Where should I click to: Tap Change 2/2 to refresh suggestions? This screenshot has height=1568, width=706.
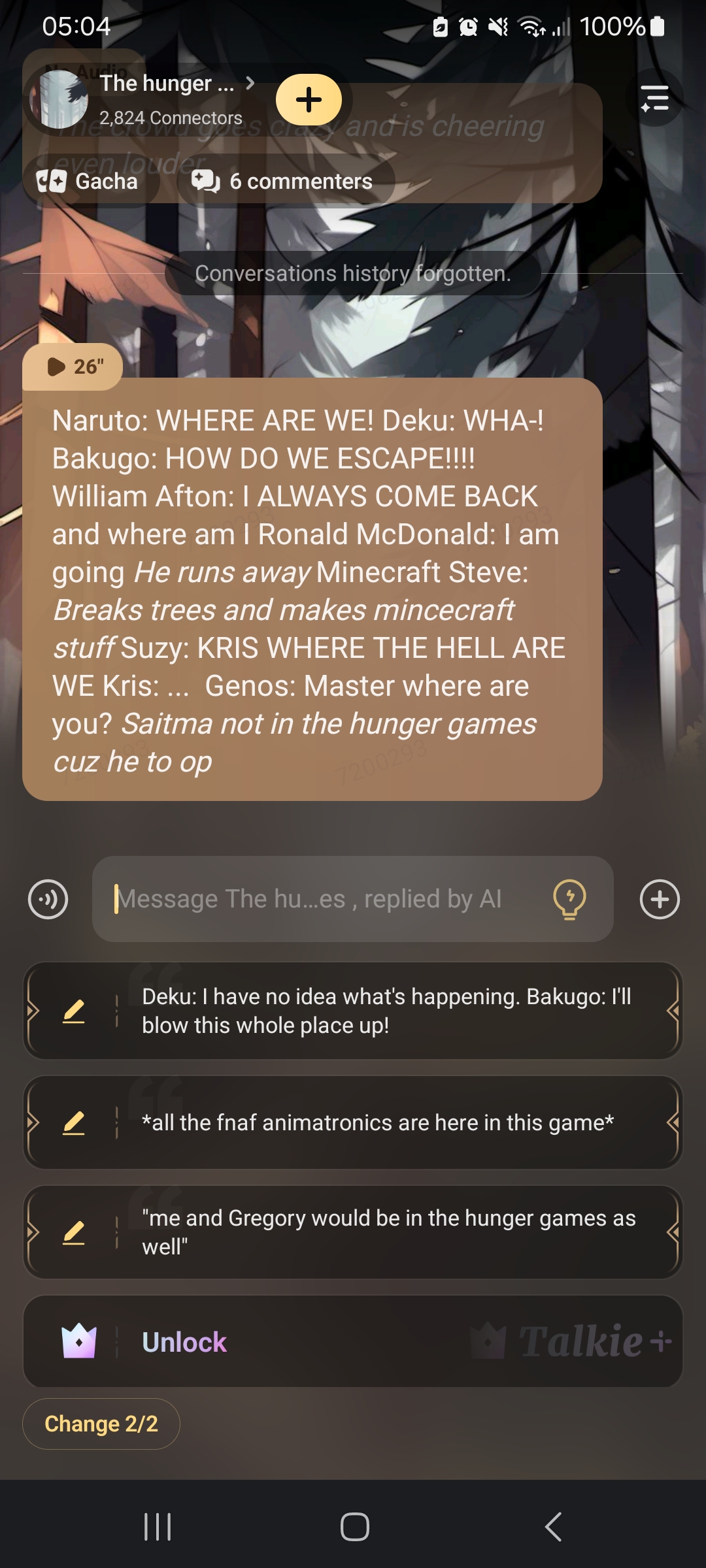click(x=101, y=1424)
